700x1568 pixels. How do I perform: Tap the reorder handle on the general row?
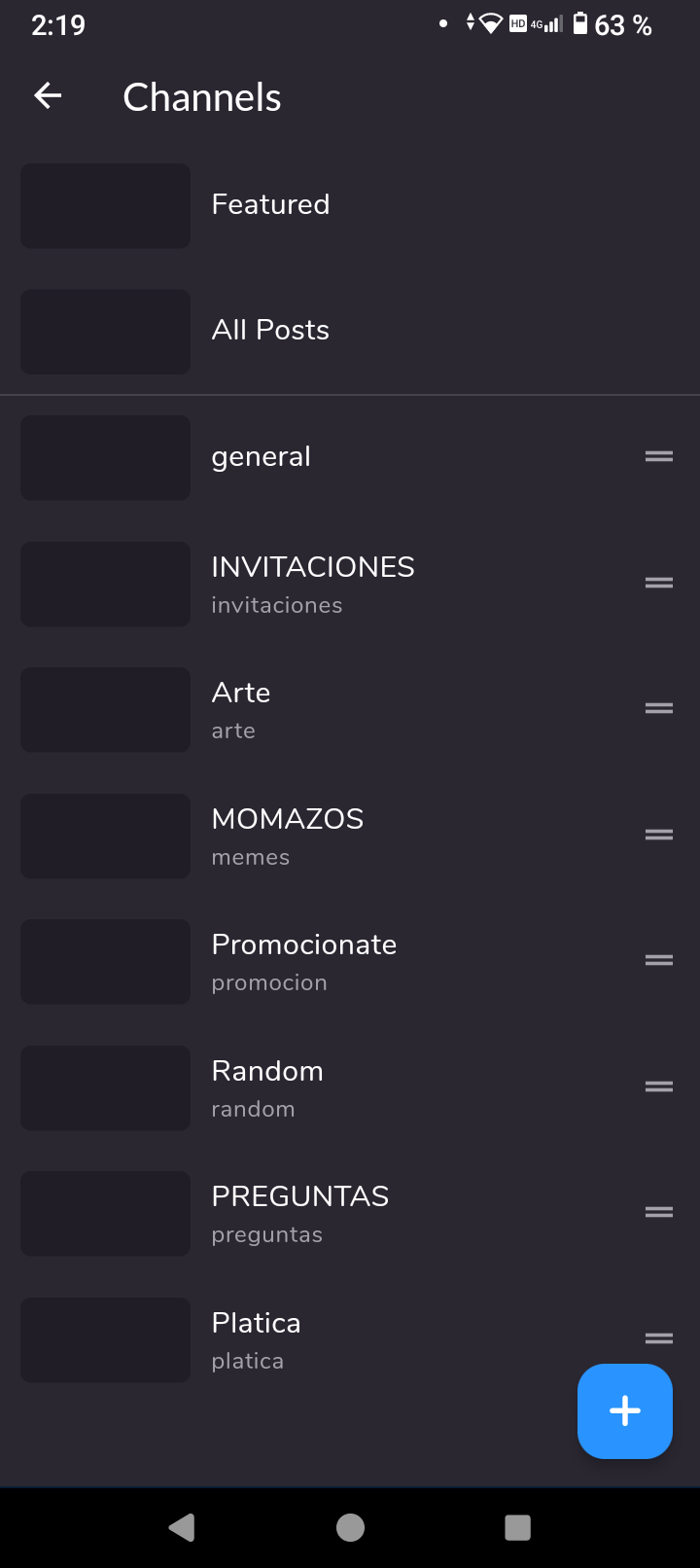coord(659,456)
